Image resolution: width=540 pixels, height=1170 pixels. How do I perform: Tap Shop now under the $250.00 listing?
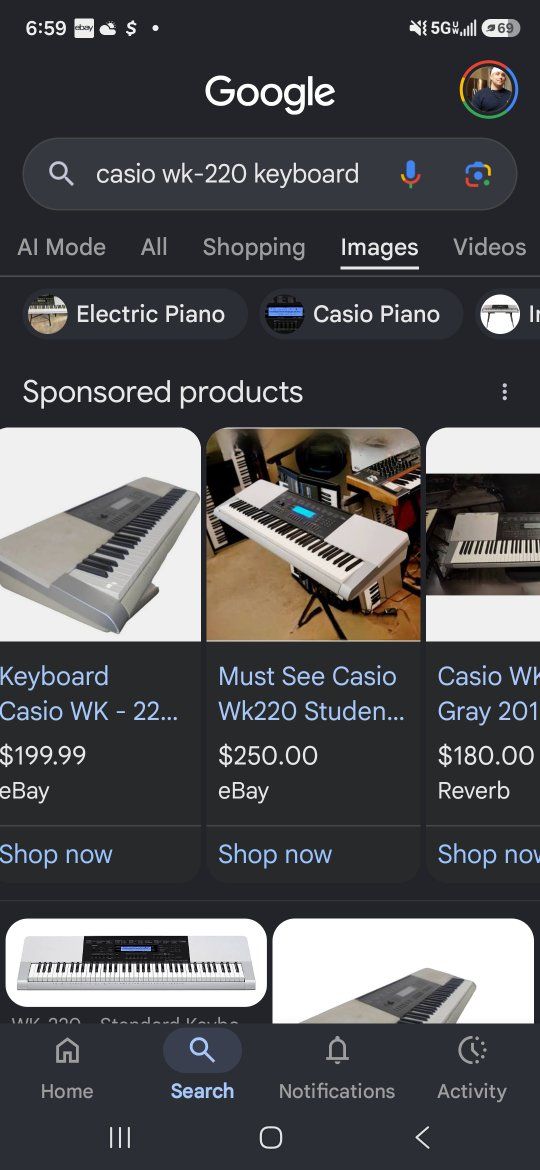coord(274,854)
